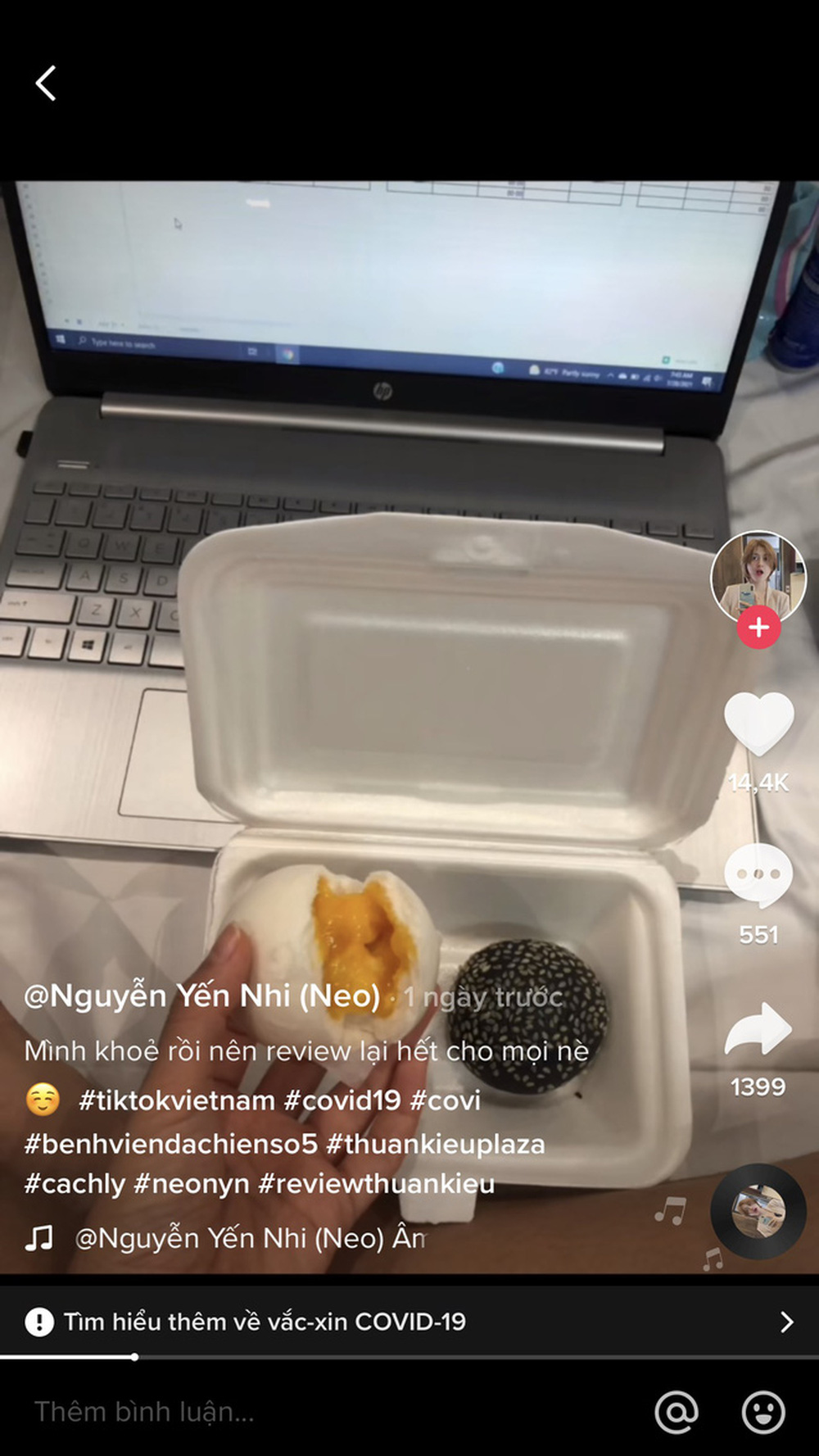Viewport: 819px width, 1456px height.
Task: Follow the creator with the plus button
Action: pyautogui.click(x=758, y=628)
